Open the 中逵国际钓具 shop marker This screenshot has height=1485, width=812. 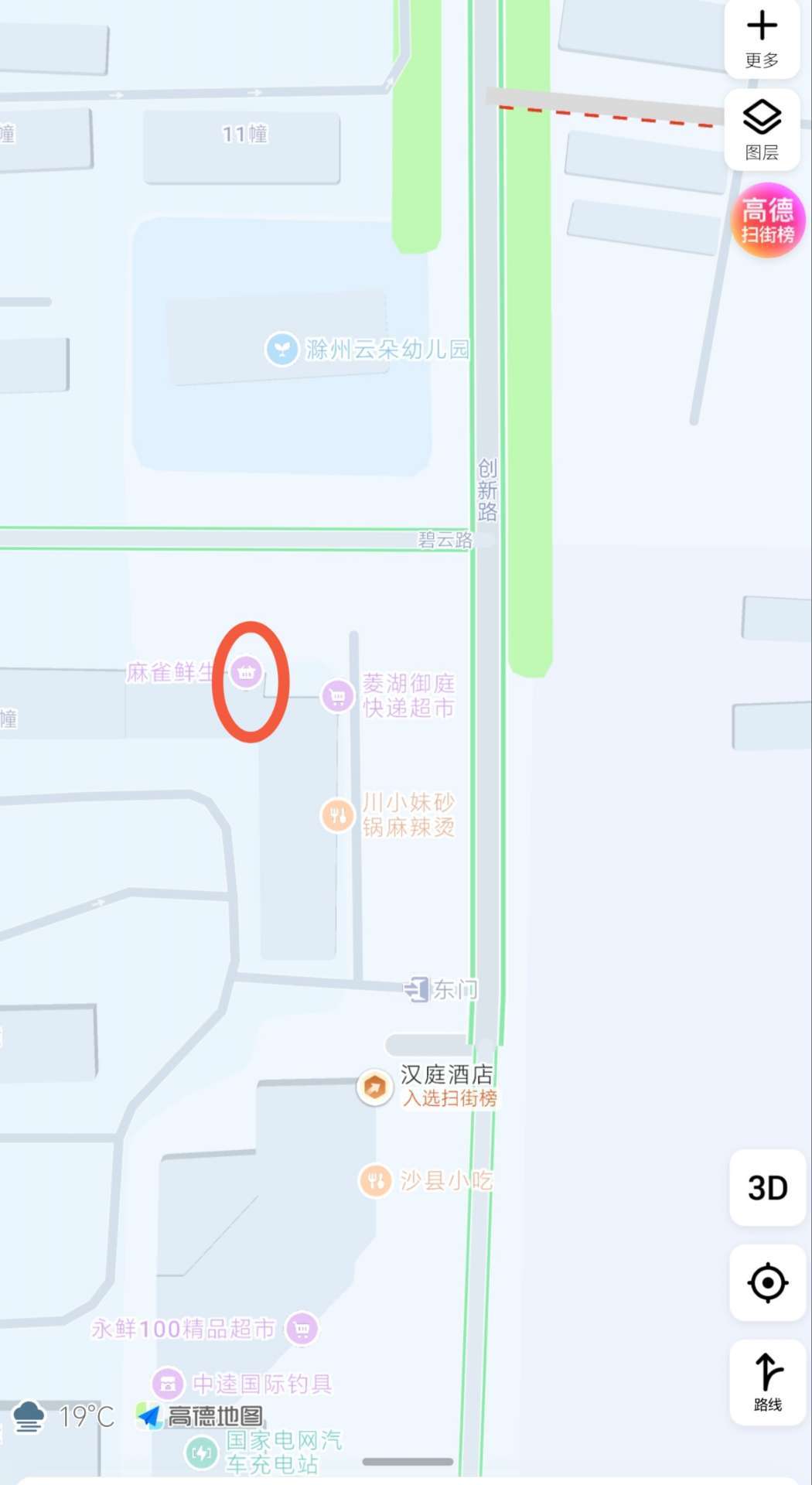point(168,1384)
